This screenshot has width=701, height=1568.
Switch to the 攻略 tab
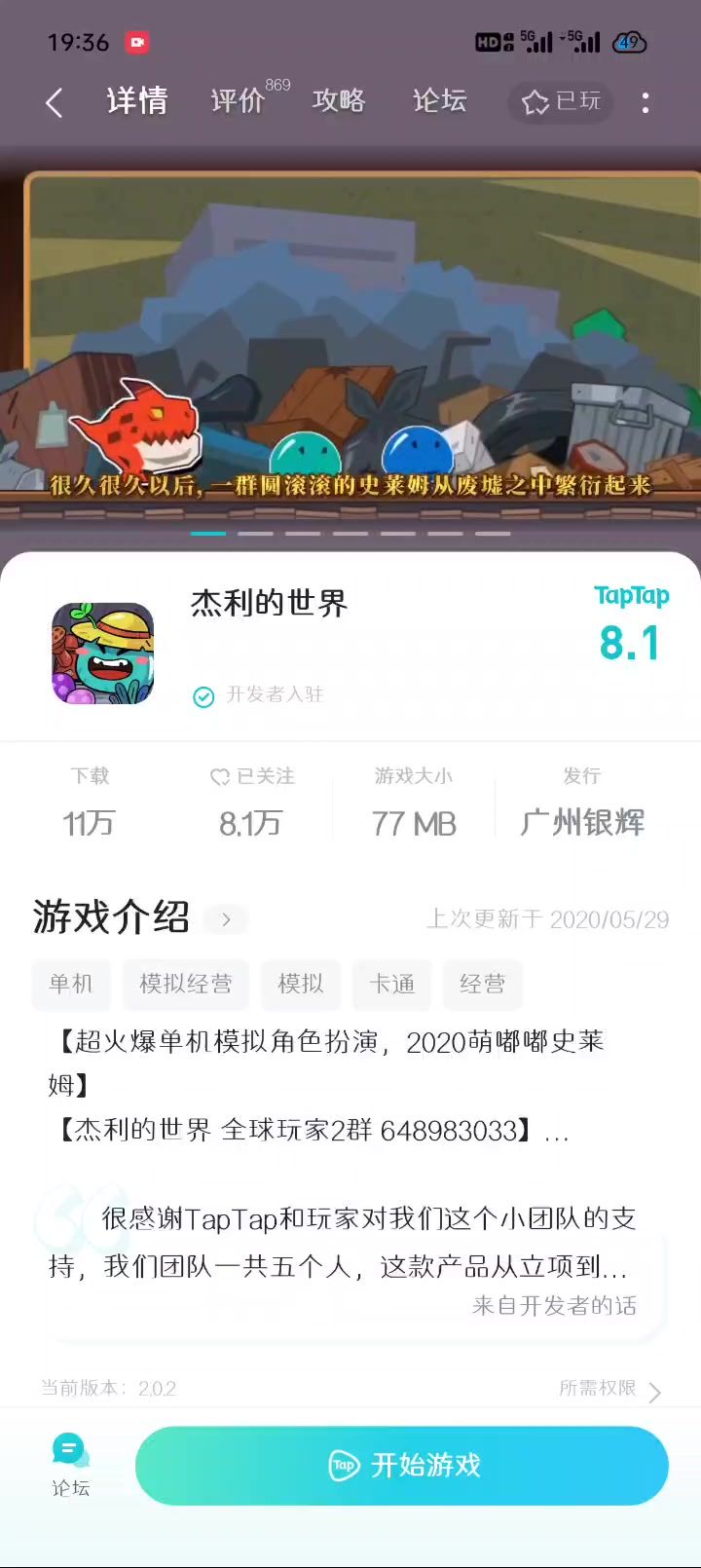point(339,100)
